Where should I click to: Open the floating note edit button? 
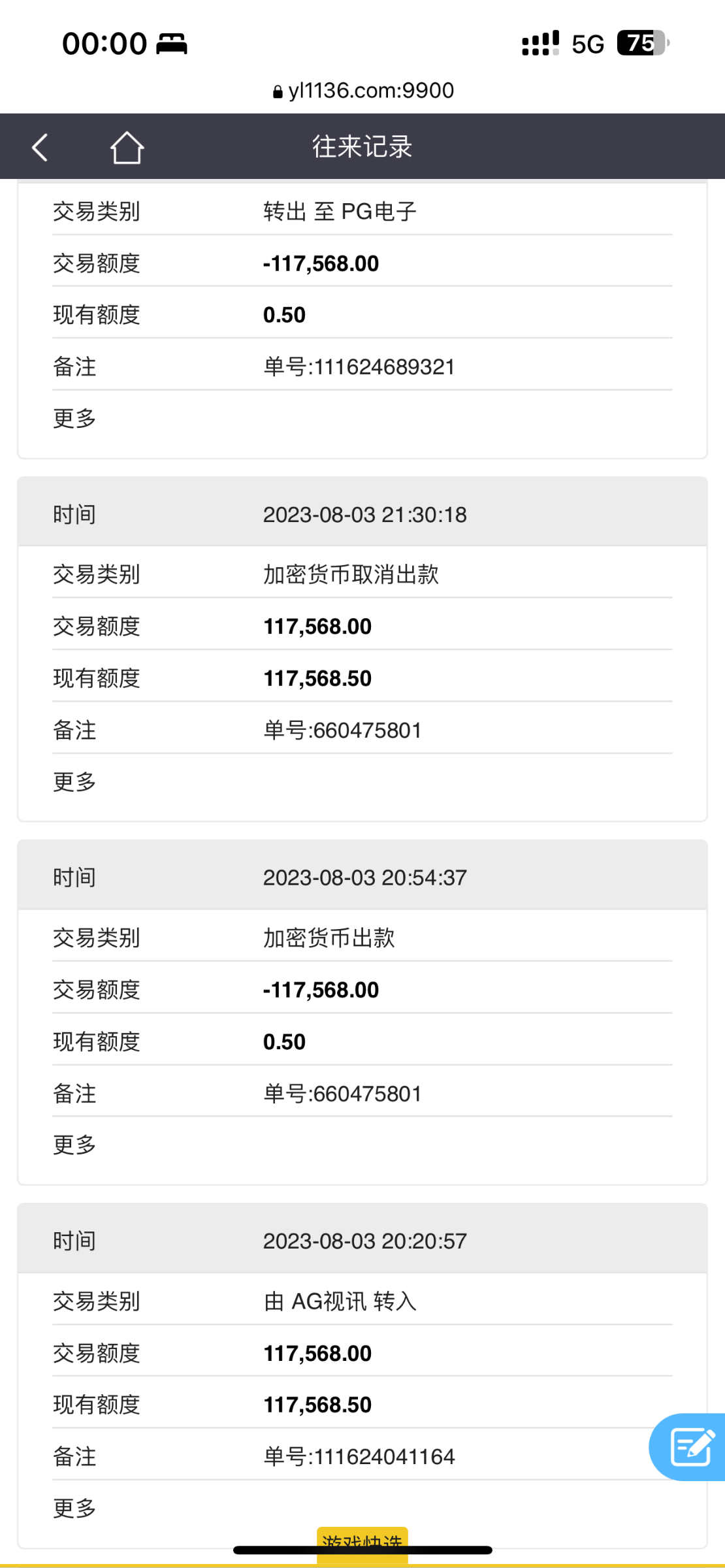pyautogui.click(x=690, y=1446)
